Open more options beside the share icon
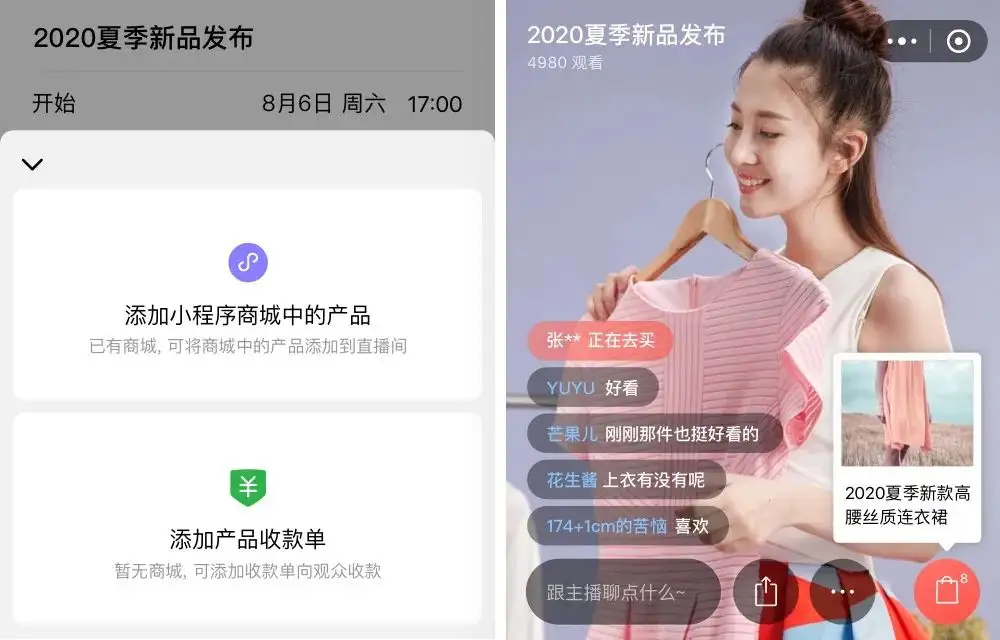Image resolution: width=1000 pixels, height=640 pixels. click(842, 592)
